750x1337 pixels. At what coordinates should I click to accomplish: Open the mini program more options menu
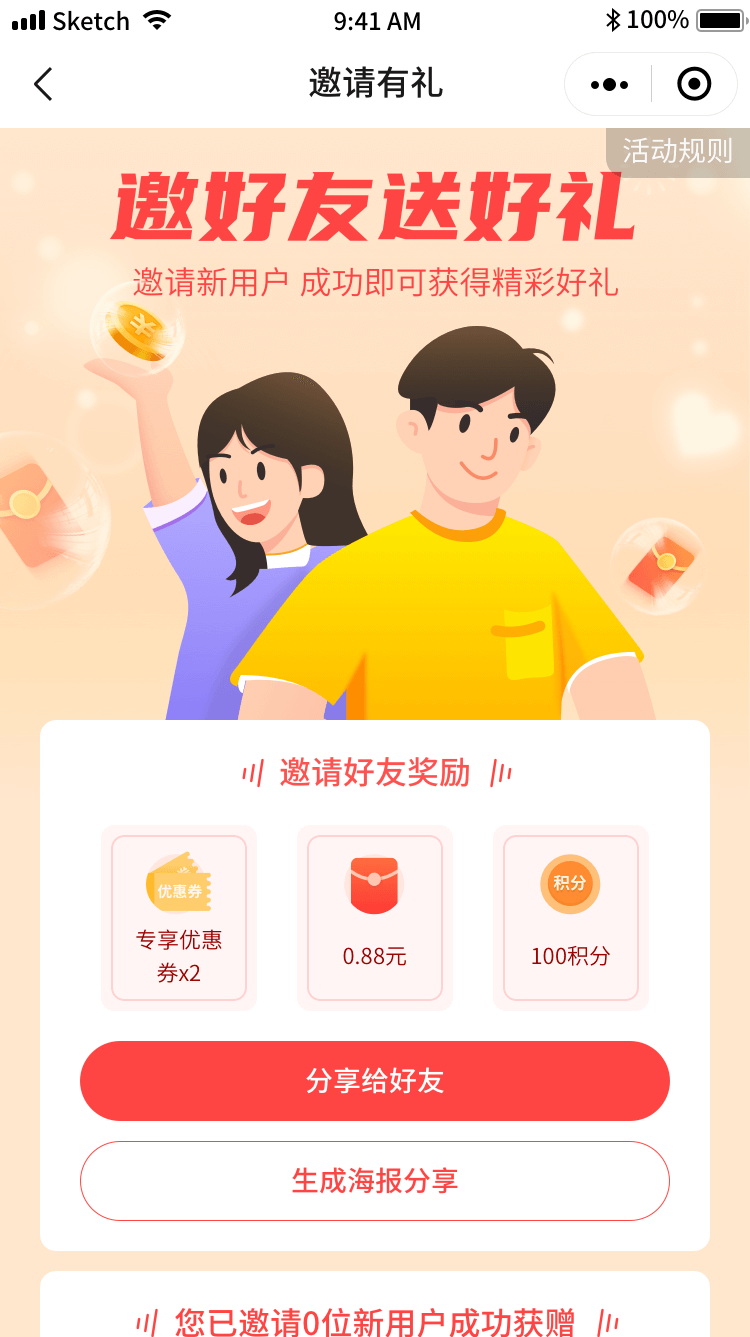click(609, 84)
